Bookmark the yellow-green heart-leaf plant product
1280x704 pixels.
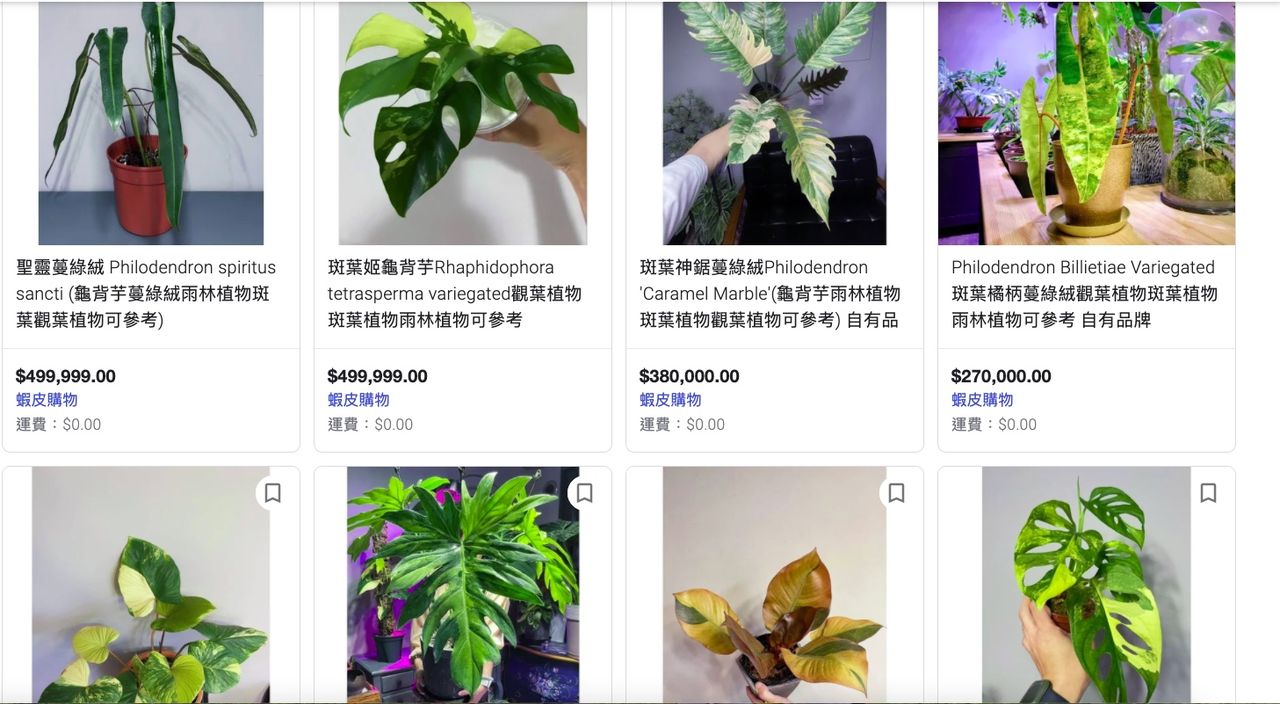(273, 493)
